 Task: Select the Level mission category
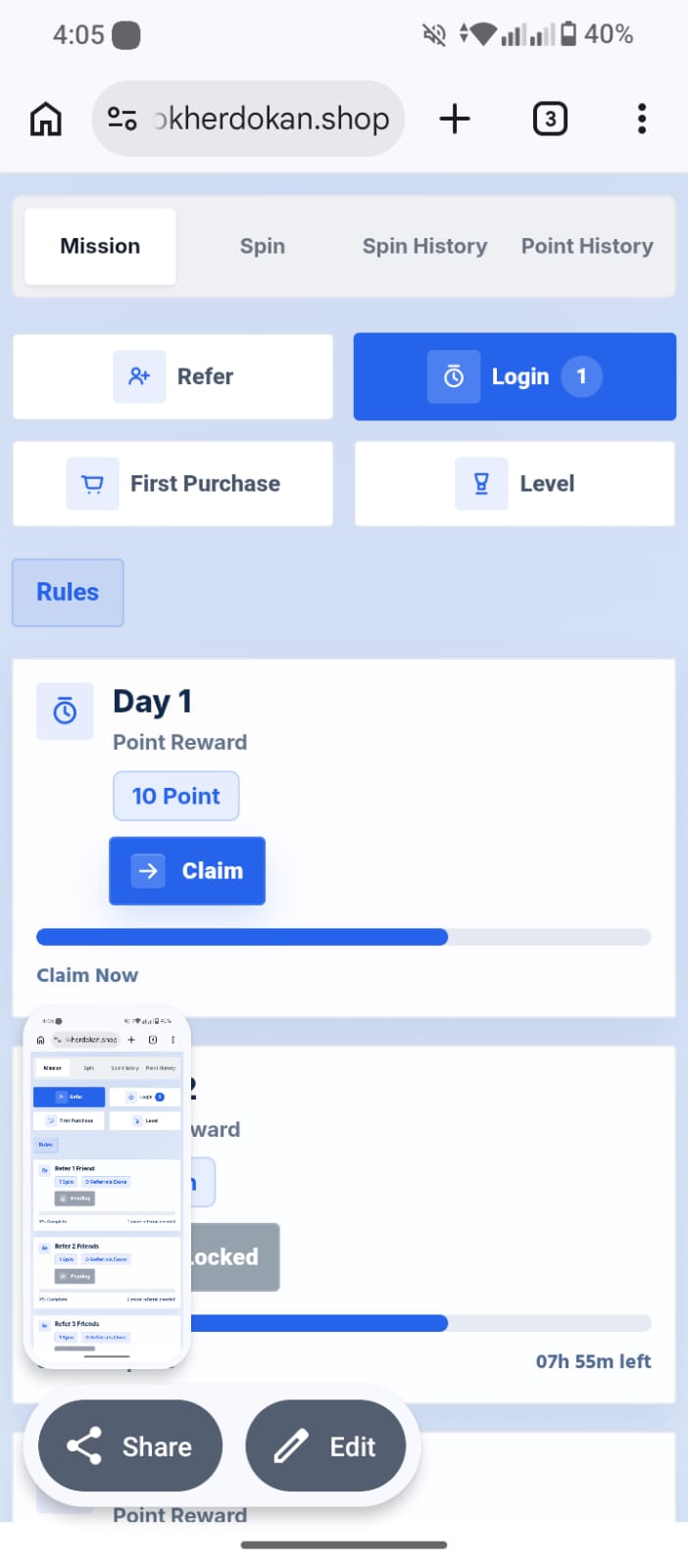point(515,483)
